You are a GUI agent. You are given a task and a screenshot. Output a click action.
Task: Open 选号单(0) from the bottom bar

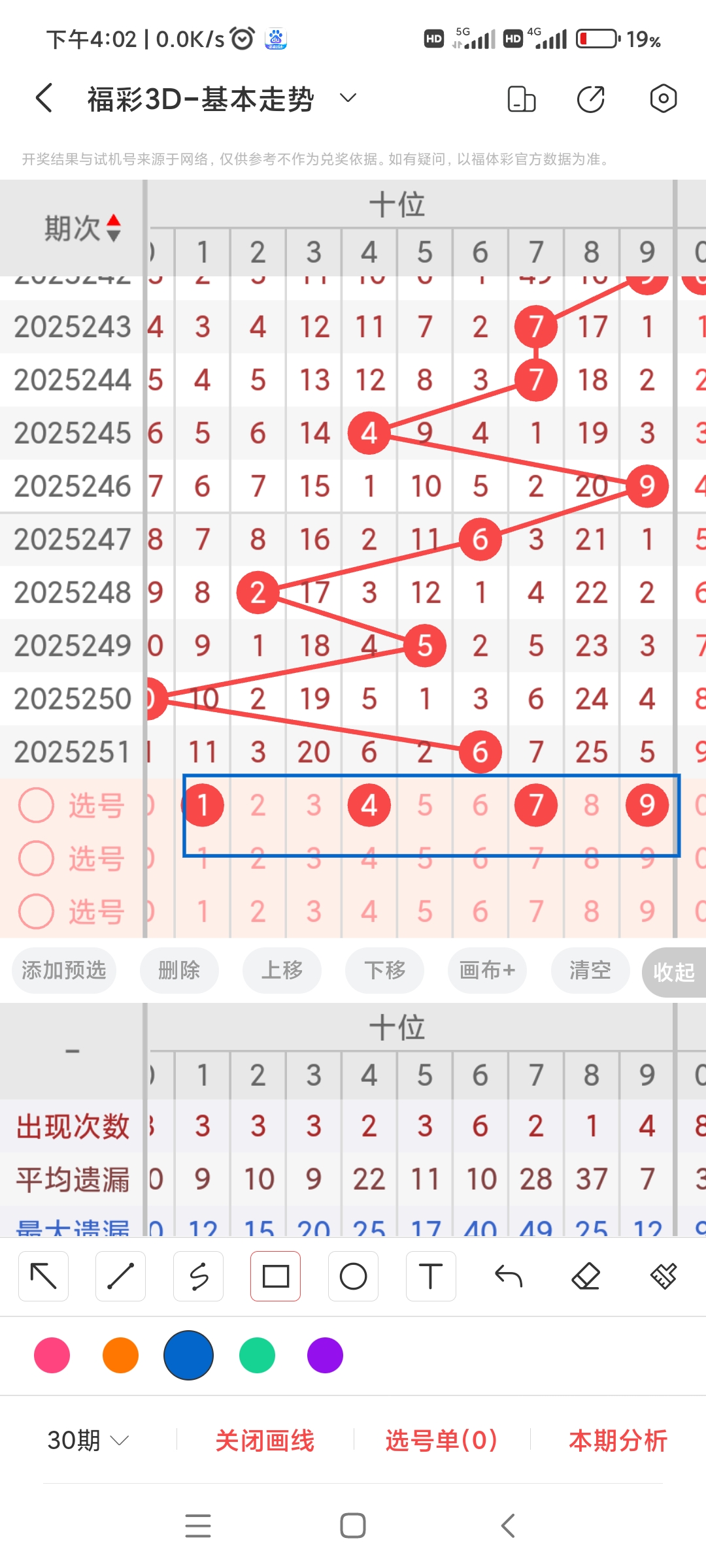pyautogui.click(x=441, y=1440)
